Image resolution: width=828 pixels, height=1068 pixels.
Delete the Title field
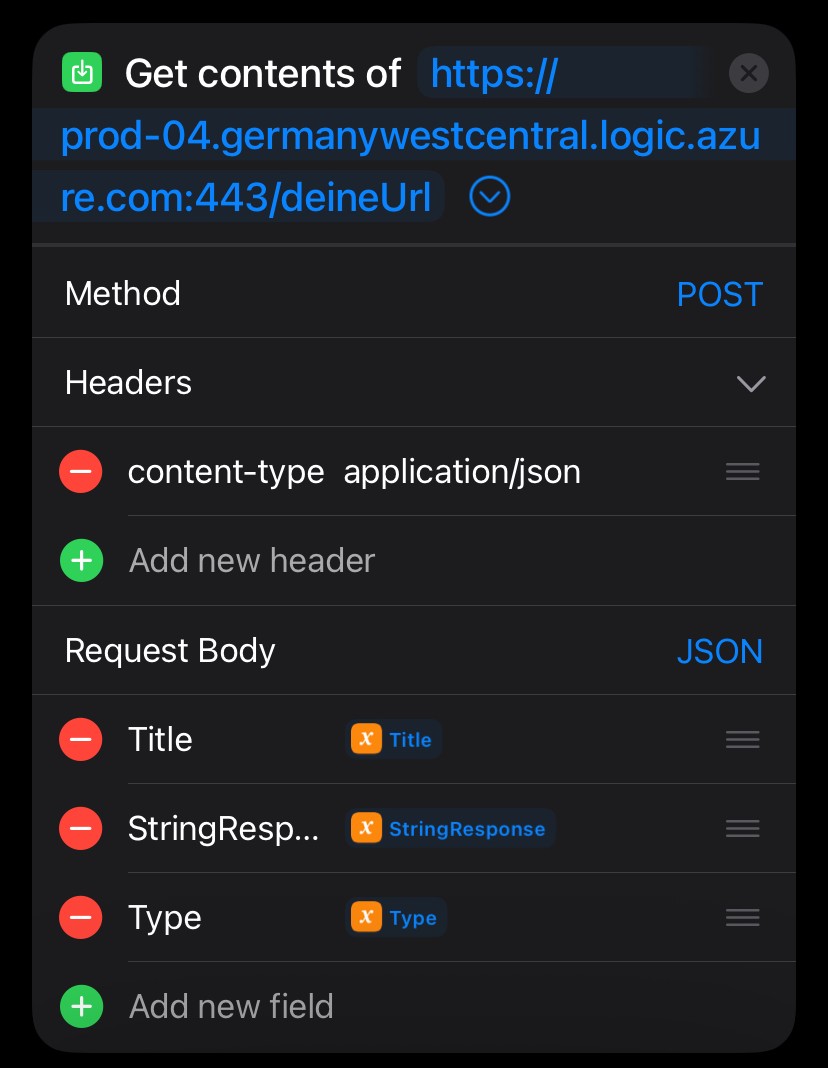click(x=81, y=740)
